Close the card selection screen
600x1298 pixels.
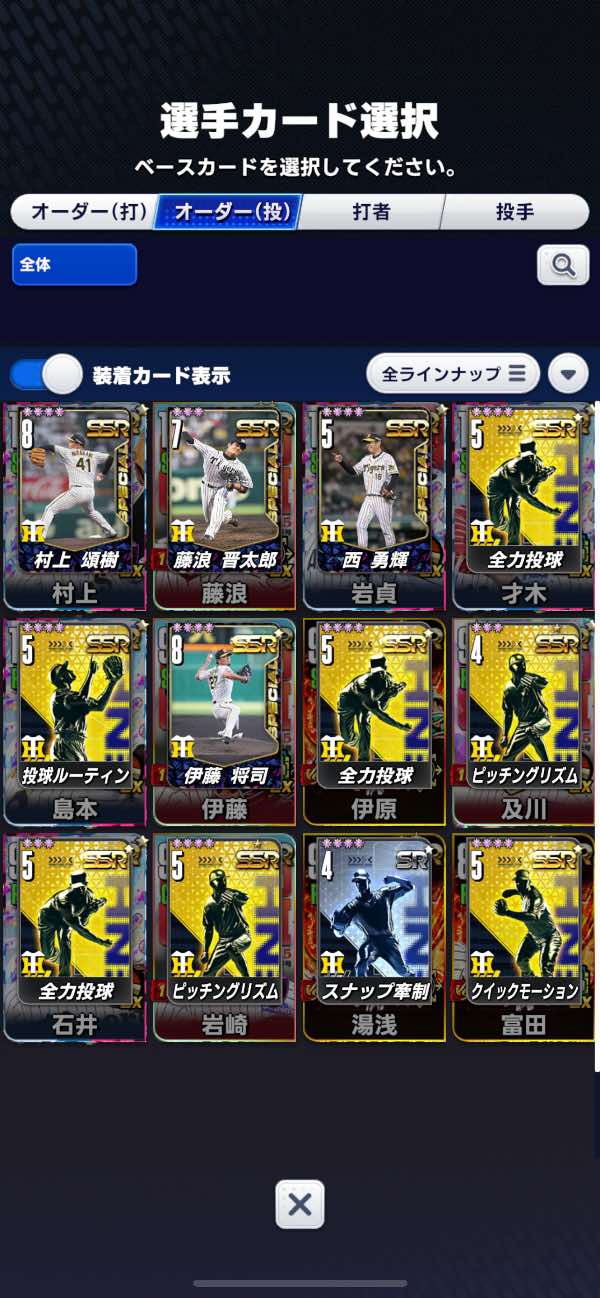click(300, 1204)
